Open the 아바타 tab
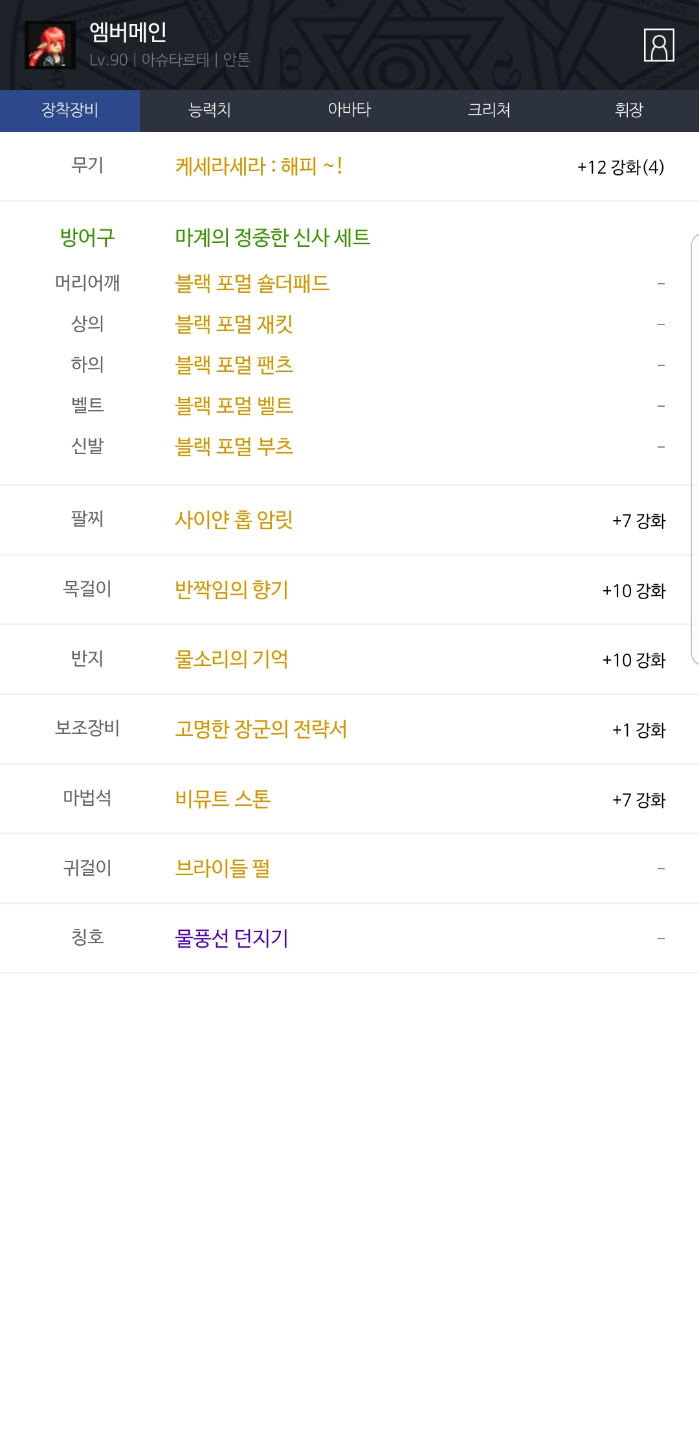This screenshot has height=1438, width=699. click(x=349, y=110)
